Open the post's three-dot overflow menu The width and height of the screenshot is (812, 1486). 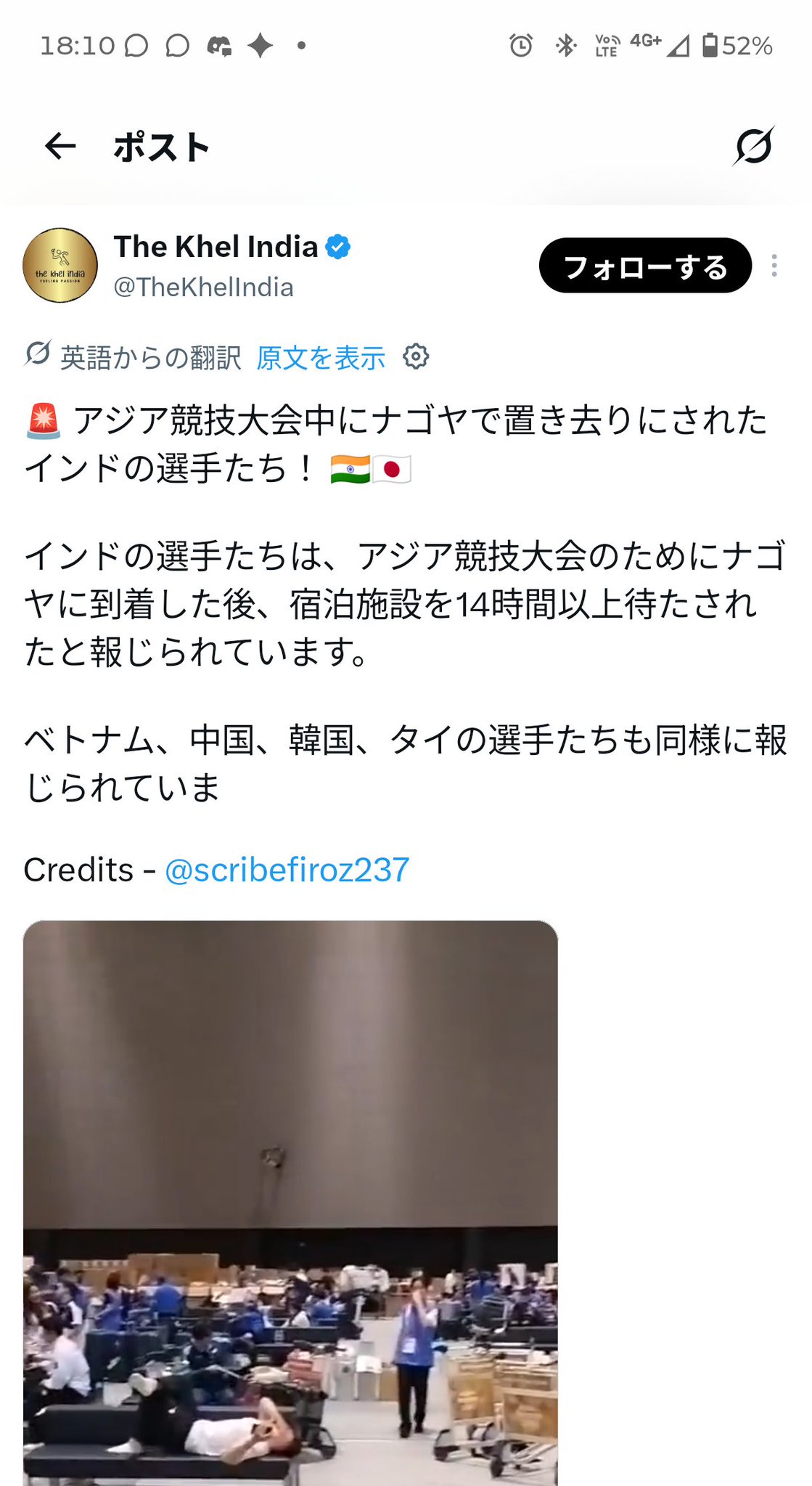(774, 266)
